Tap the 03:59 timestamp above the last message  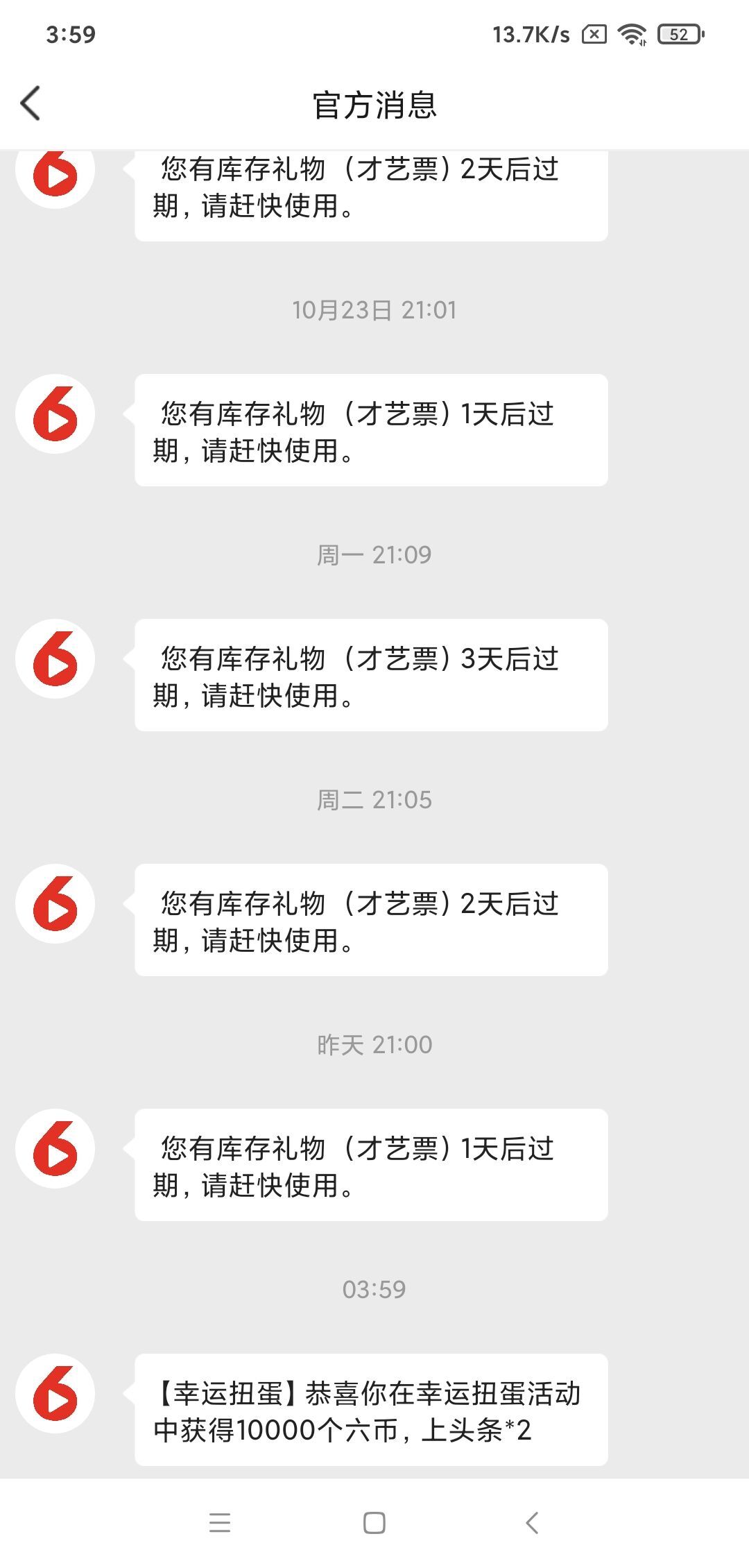pos(374,1289)
